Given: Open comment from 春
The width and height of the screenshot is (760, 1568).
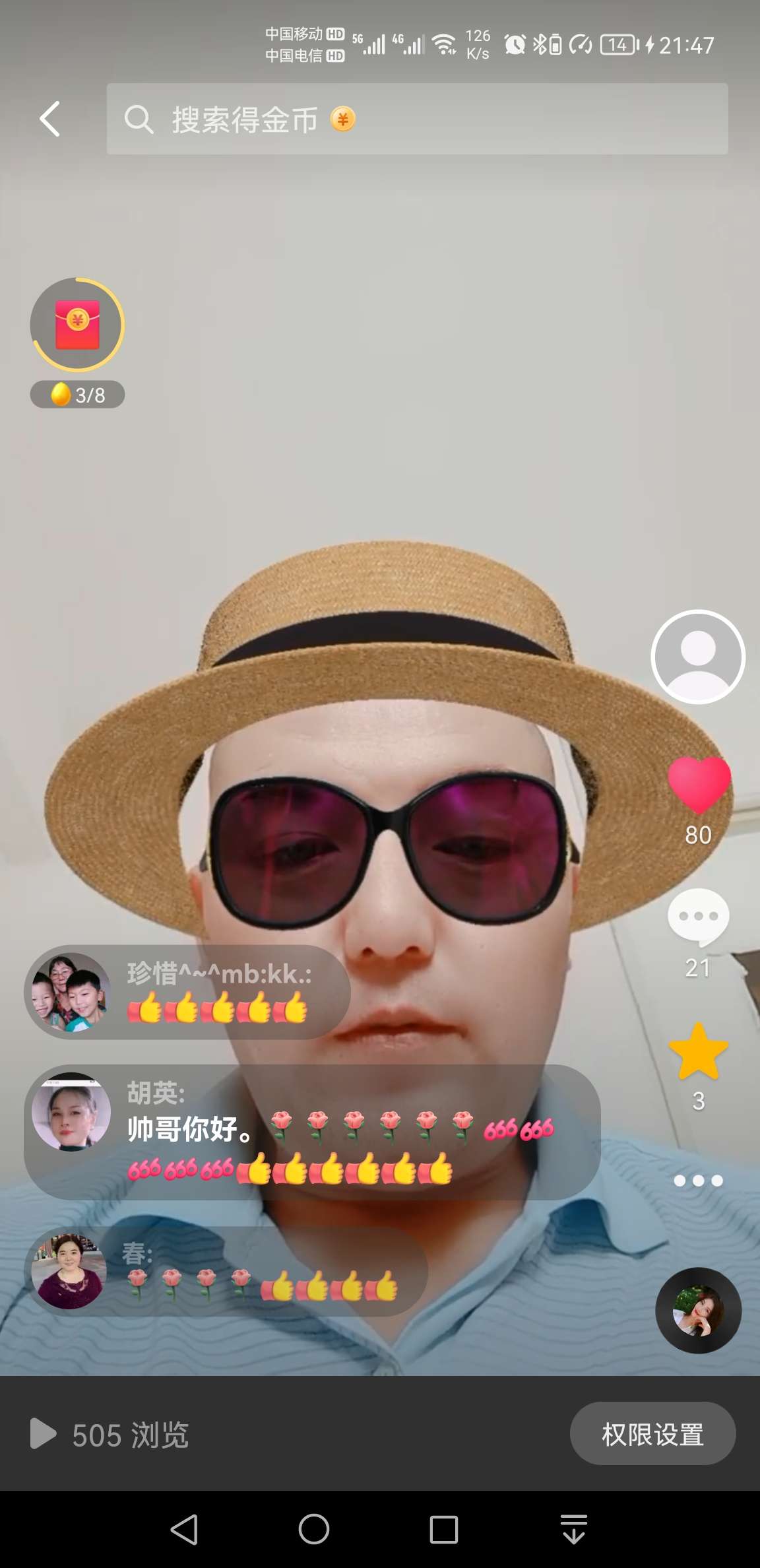Looking at the screenshot, I should (226, 1271).
